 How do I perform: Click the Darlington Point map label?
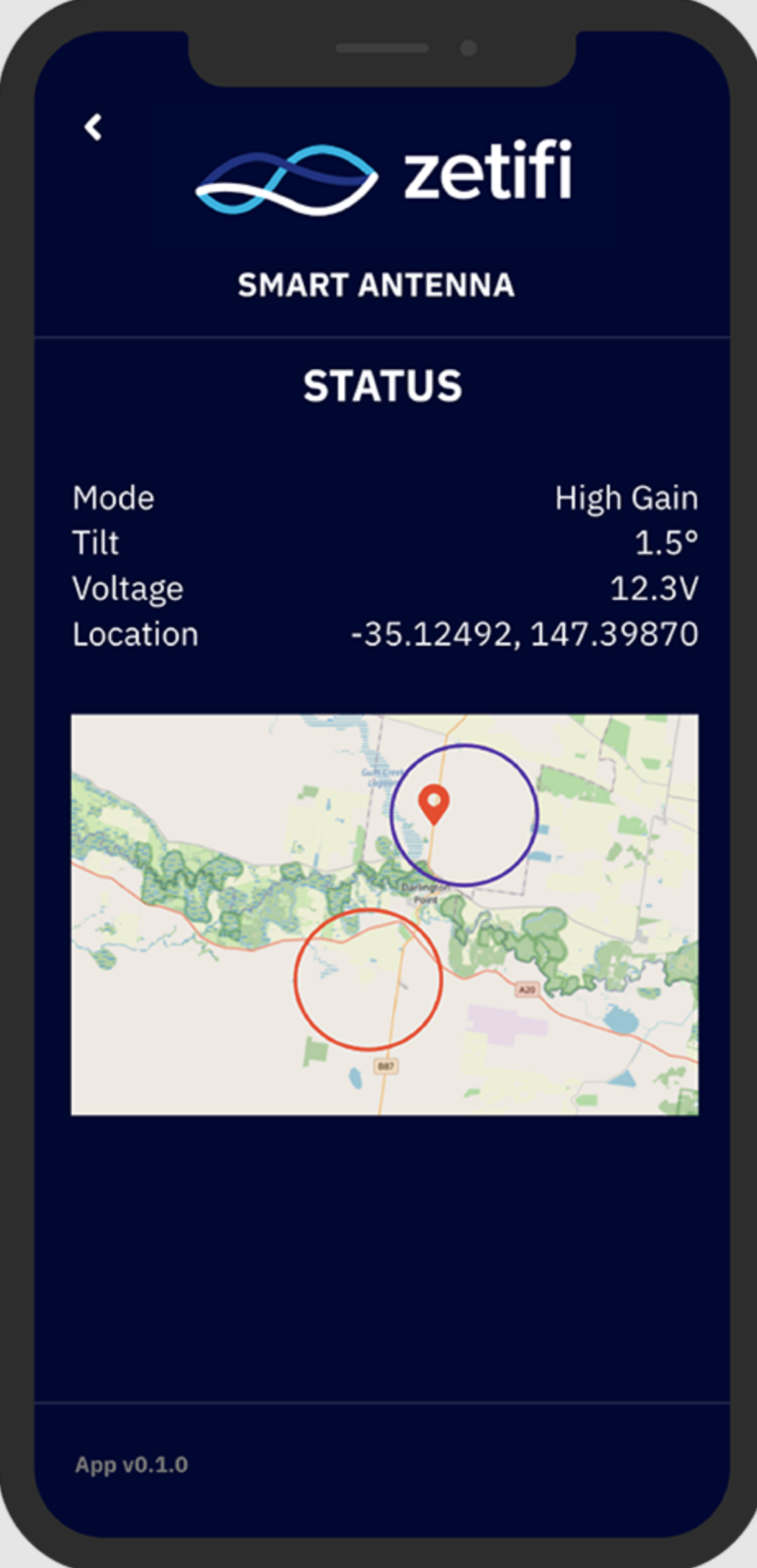(x=423, y=891)
